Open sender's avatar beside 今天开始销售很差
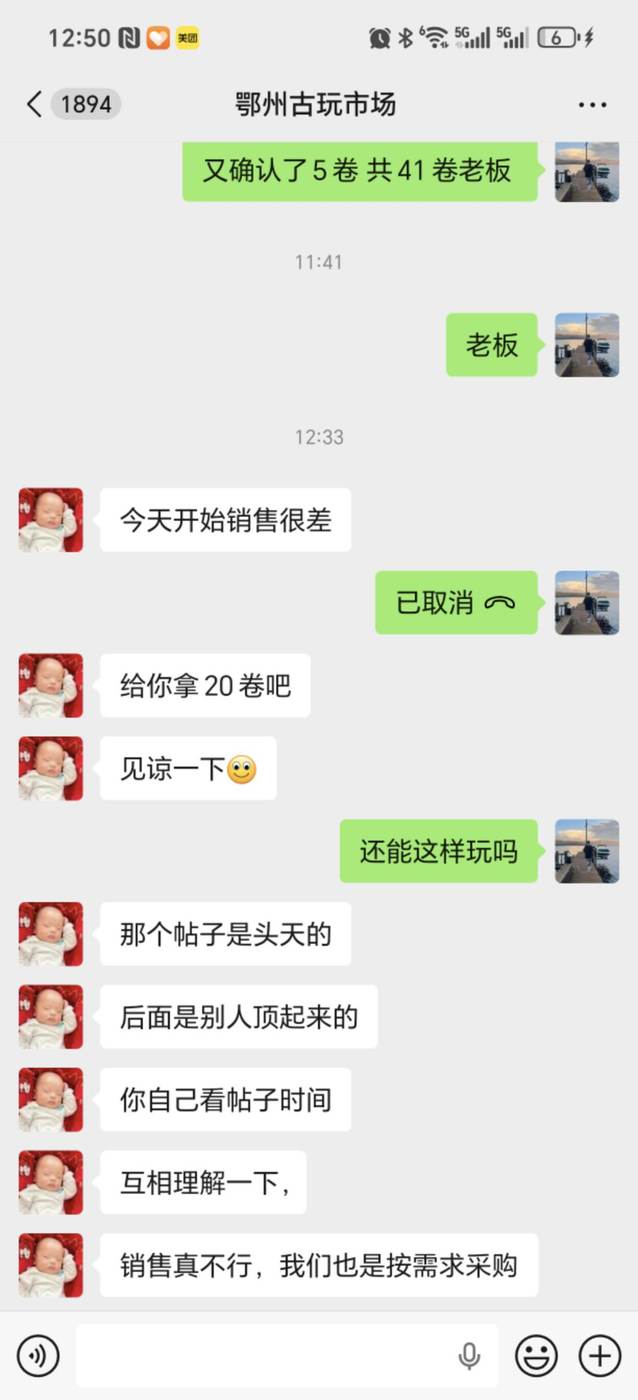The image size is (638, 1400). [51, 520]
